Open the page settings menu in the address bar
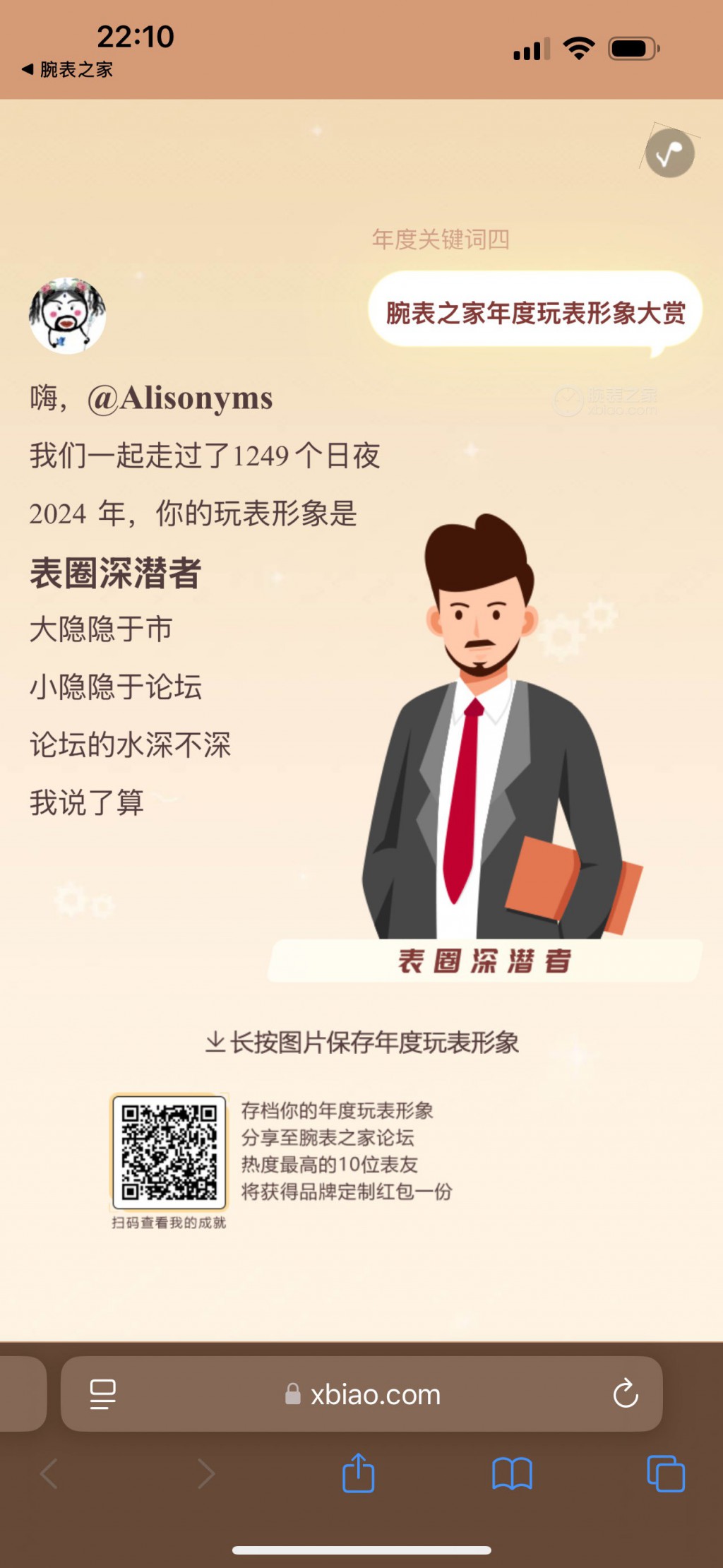 tap(103, 1394)
